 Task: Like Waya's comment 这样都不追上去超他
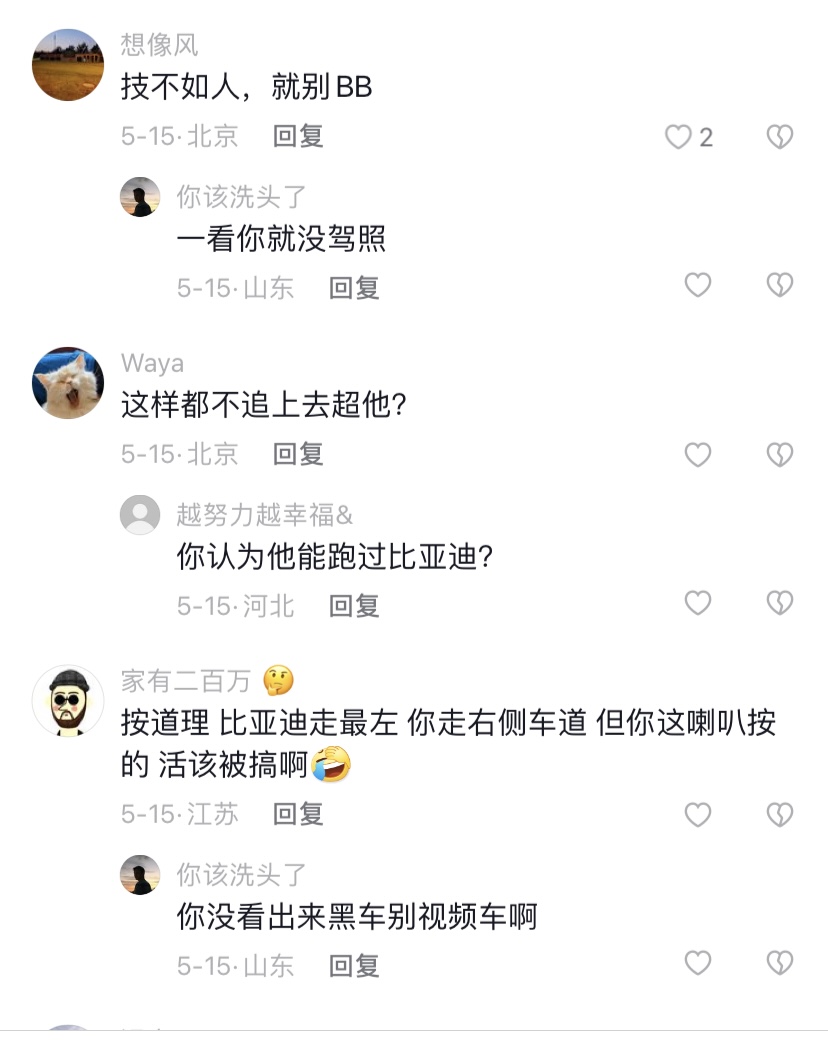(x=697, y=455)
